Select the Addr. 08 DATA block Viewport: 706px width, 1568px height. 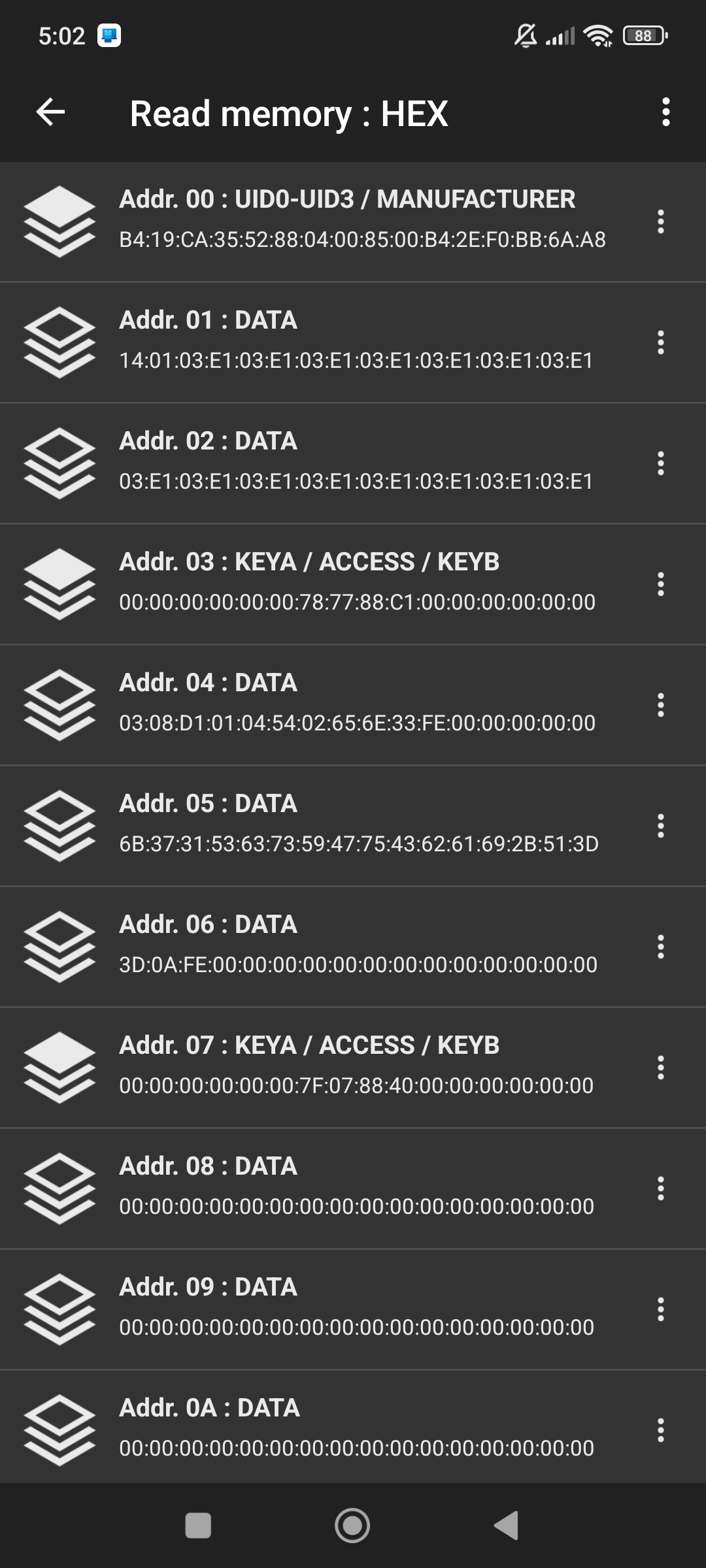(346, 1187)
